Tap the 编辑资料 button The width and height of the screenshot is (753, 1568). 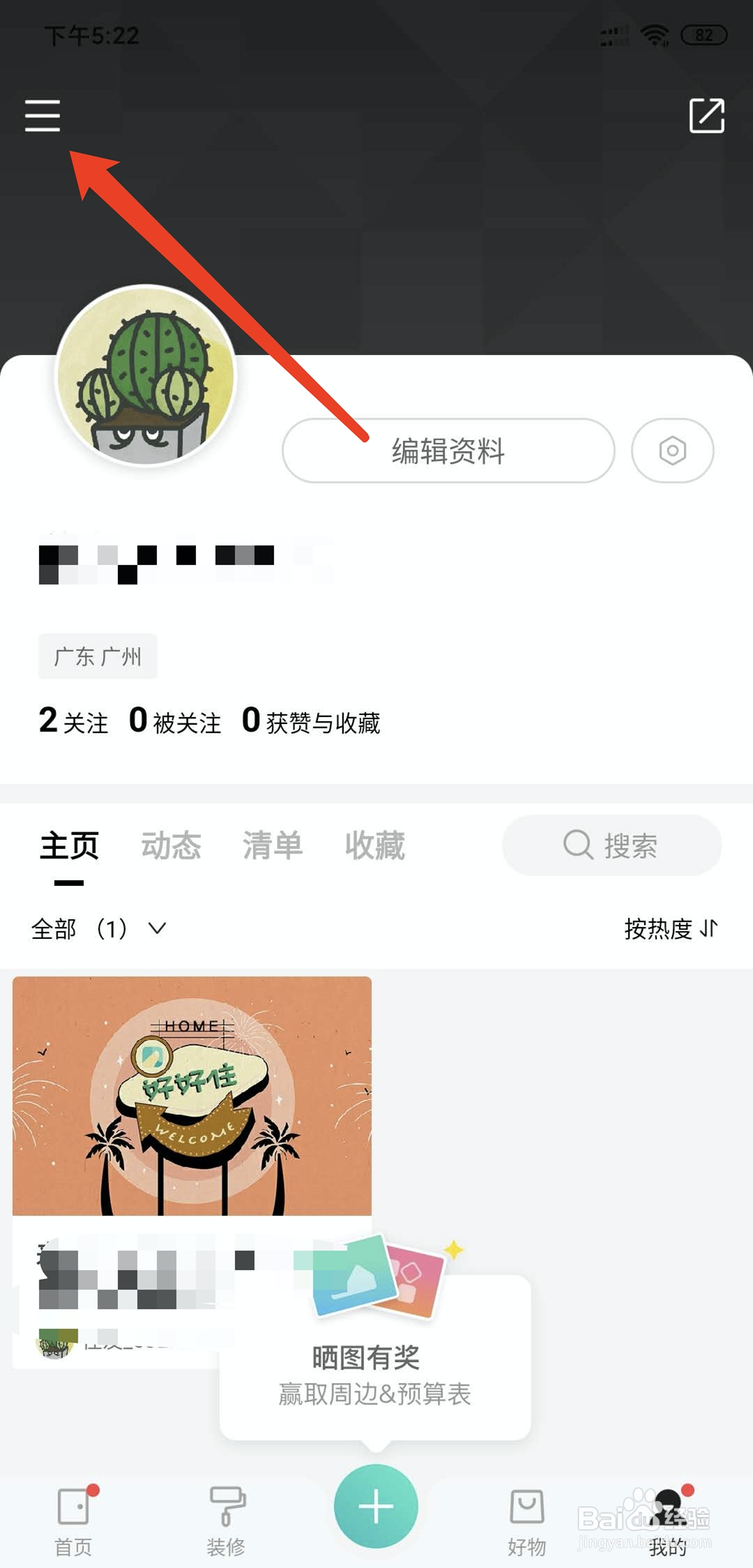click(447, 451)
